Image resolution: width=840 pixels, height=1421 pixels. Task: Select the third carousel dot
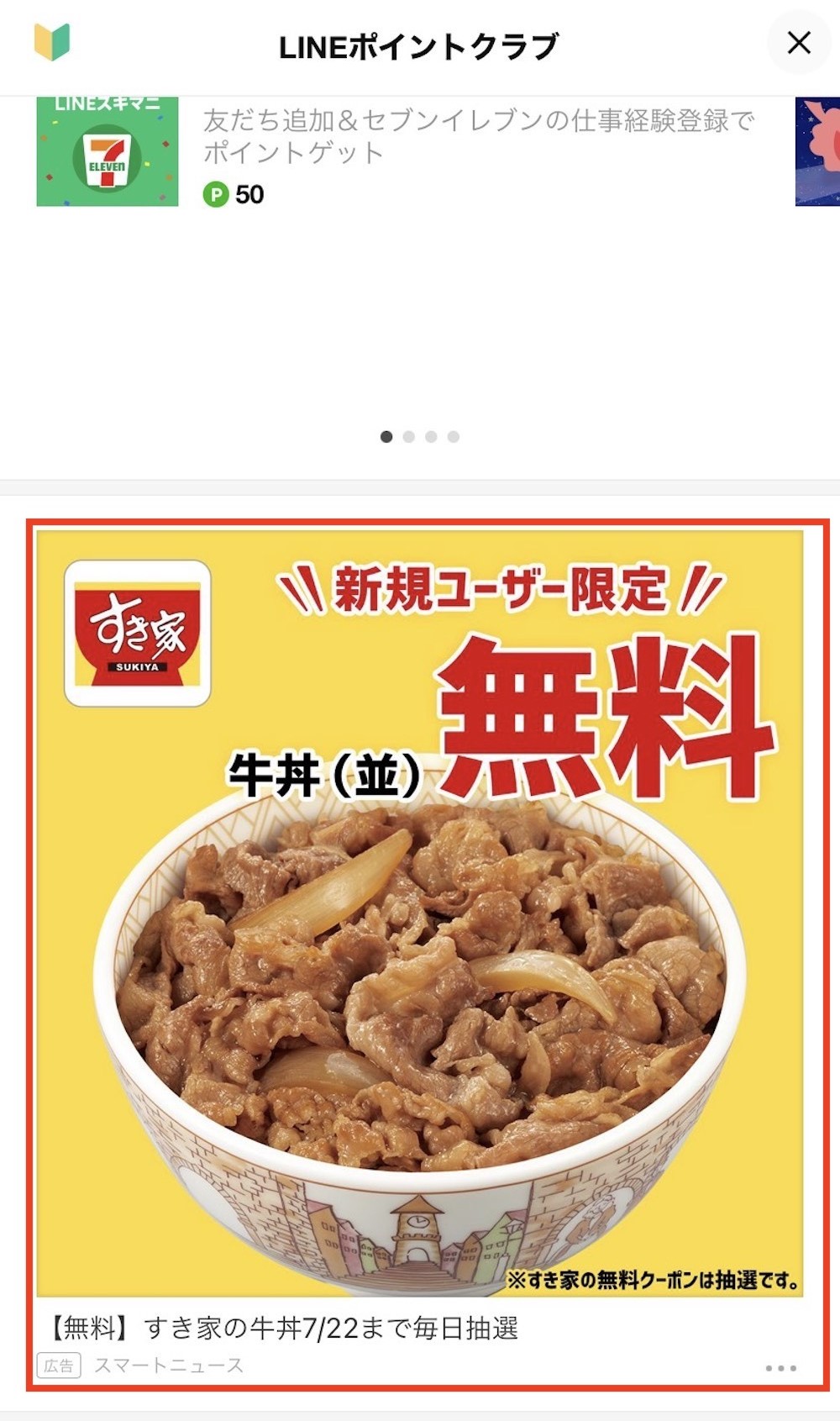[x=432, y=435]
